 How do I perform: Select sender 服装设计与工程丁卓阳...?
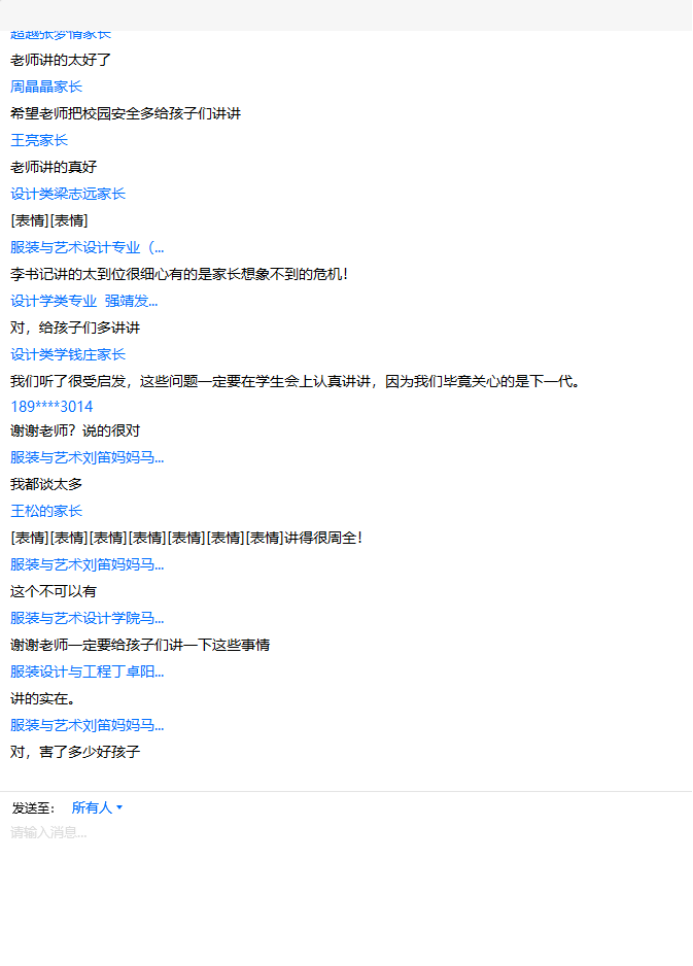click(x=87, y=672)
